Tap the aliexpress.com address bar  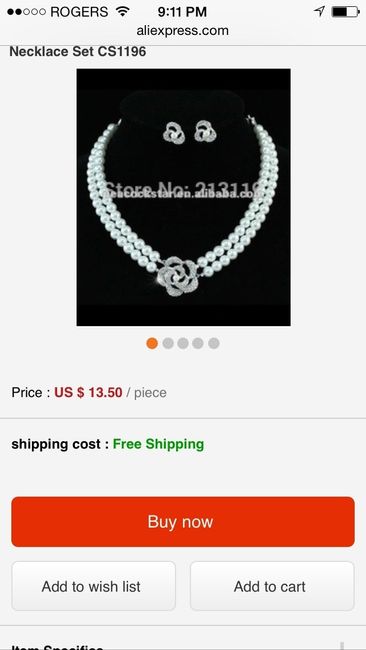(x=183, y=30)
